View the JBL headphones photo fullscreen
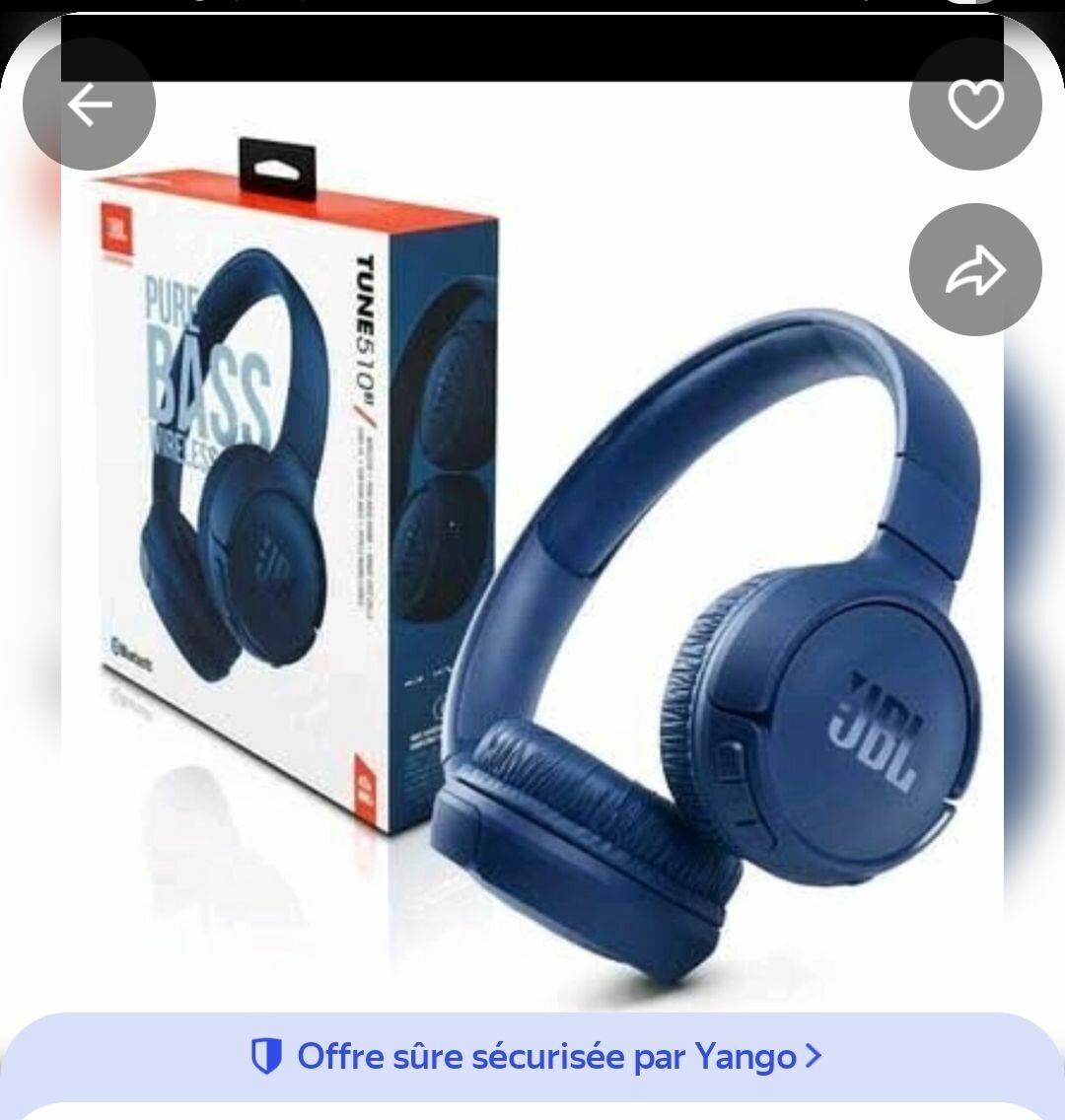The image size is (1065, 1120). 532,552
